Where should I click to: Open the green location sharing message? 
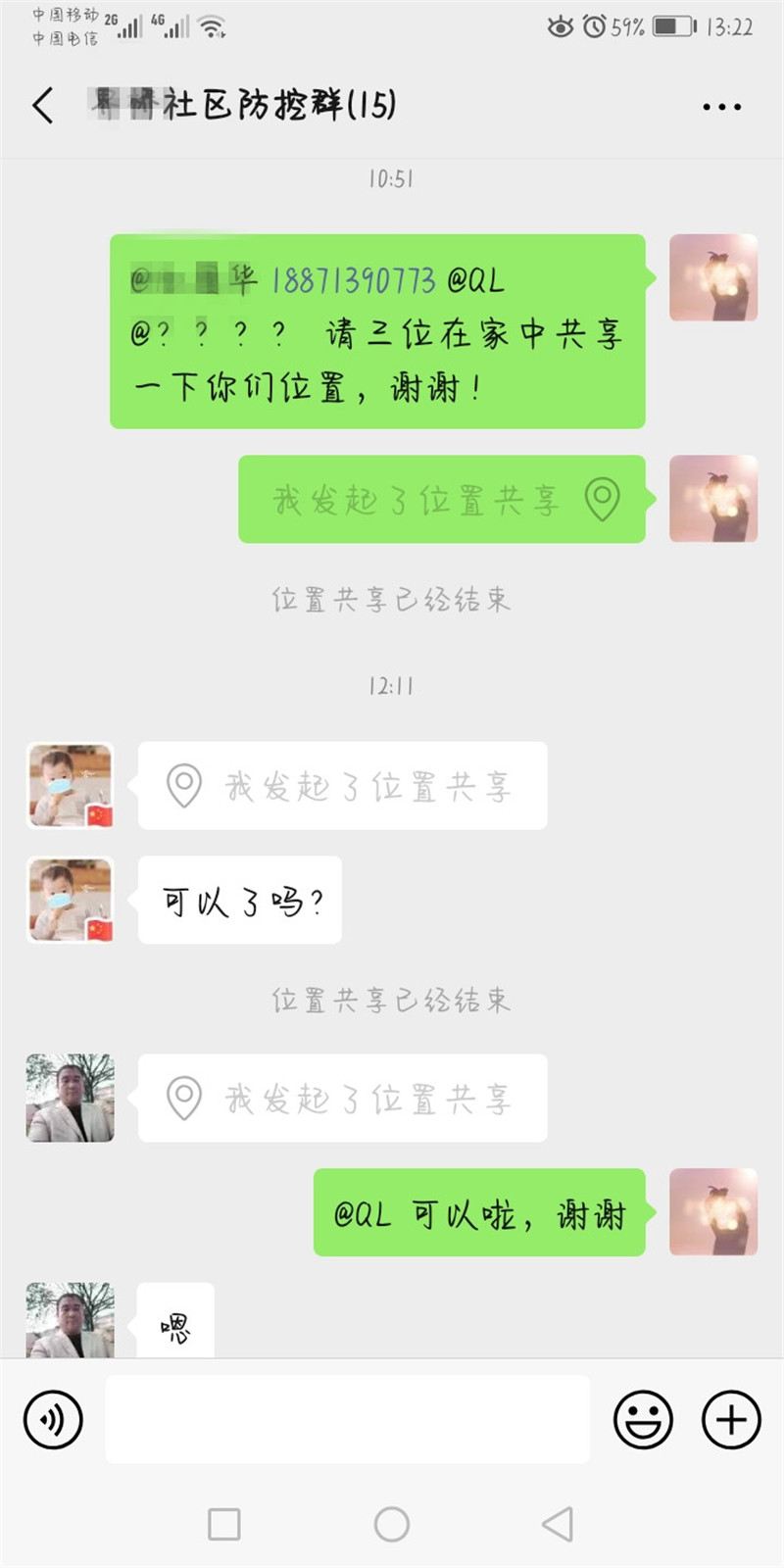point(442,500)
